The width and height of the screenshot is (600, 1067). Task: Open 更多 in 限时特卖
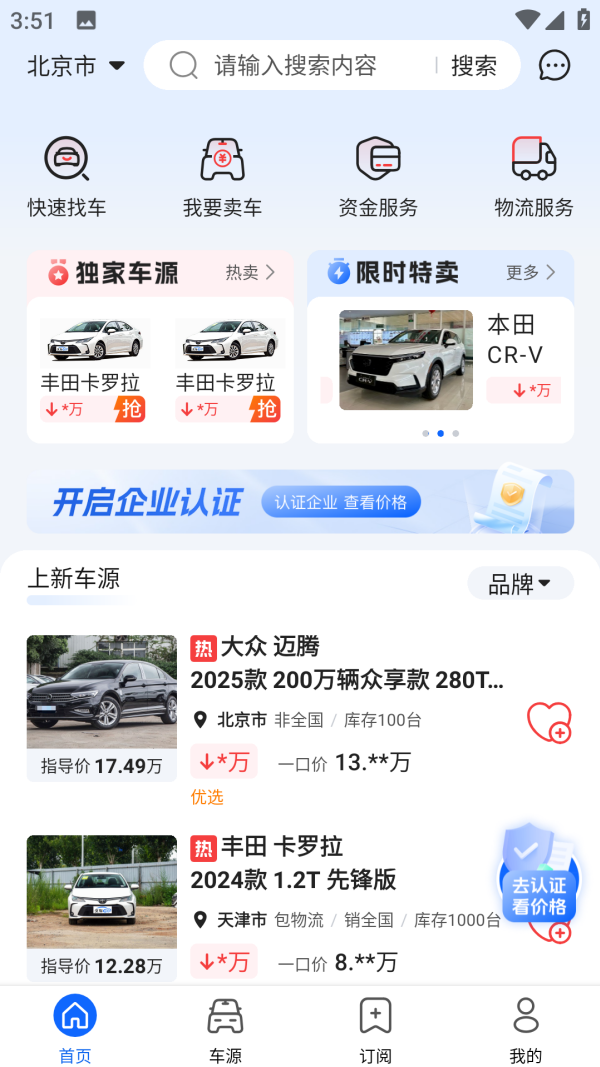tap(530, 272)
